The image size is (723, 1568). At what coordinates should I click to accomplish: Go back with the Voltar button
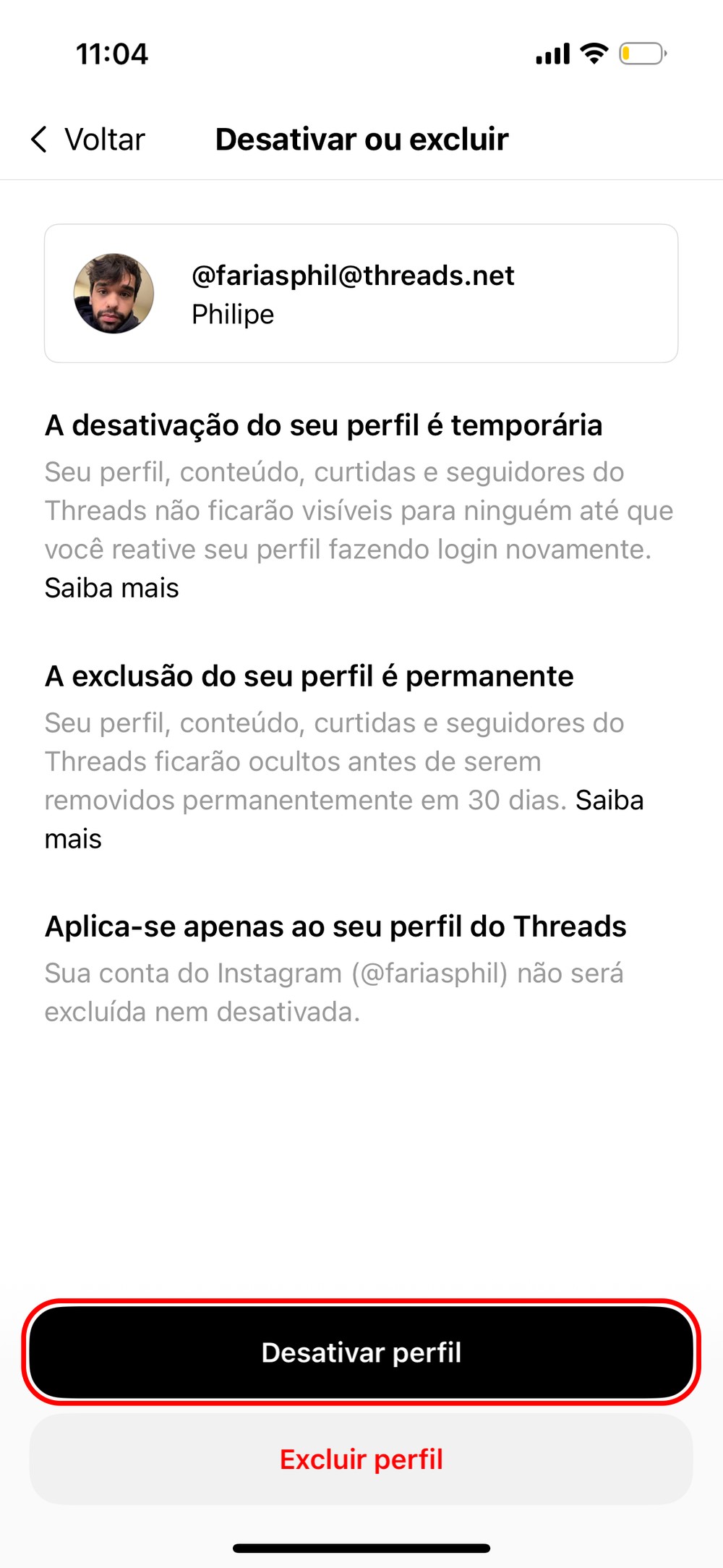pyautogui.click(x=88, y=140)
